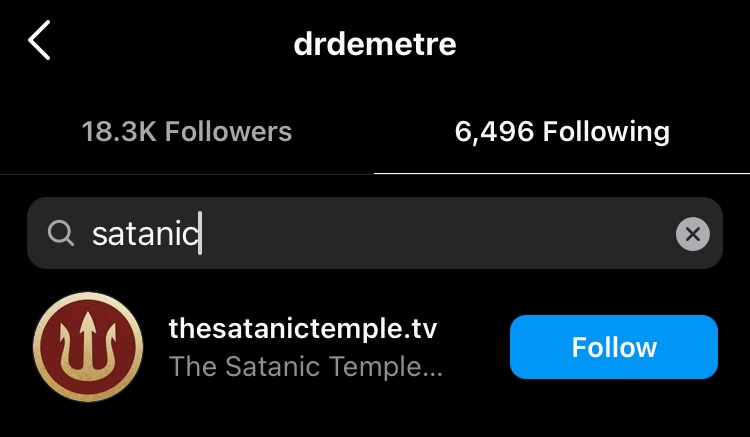Select the 6,496 Following tab
Screen dimensions: 750x437
(x=562, y=131)
